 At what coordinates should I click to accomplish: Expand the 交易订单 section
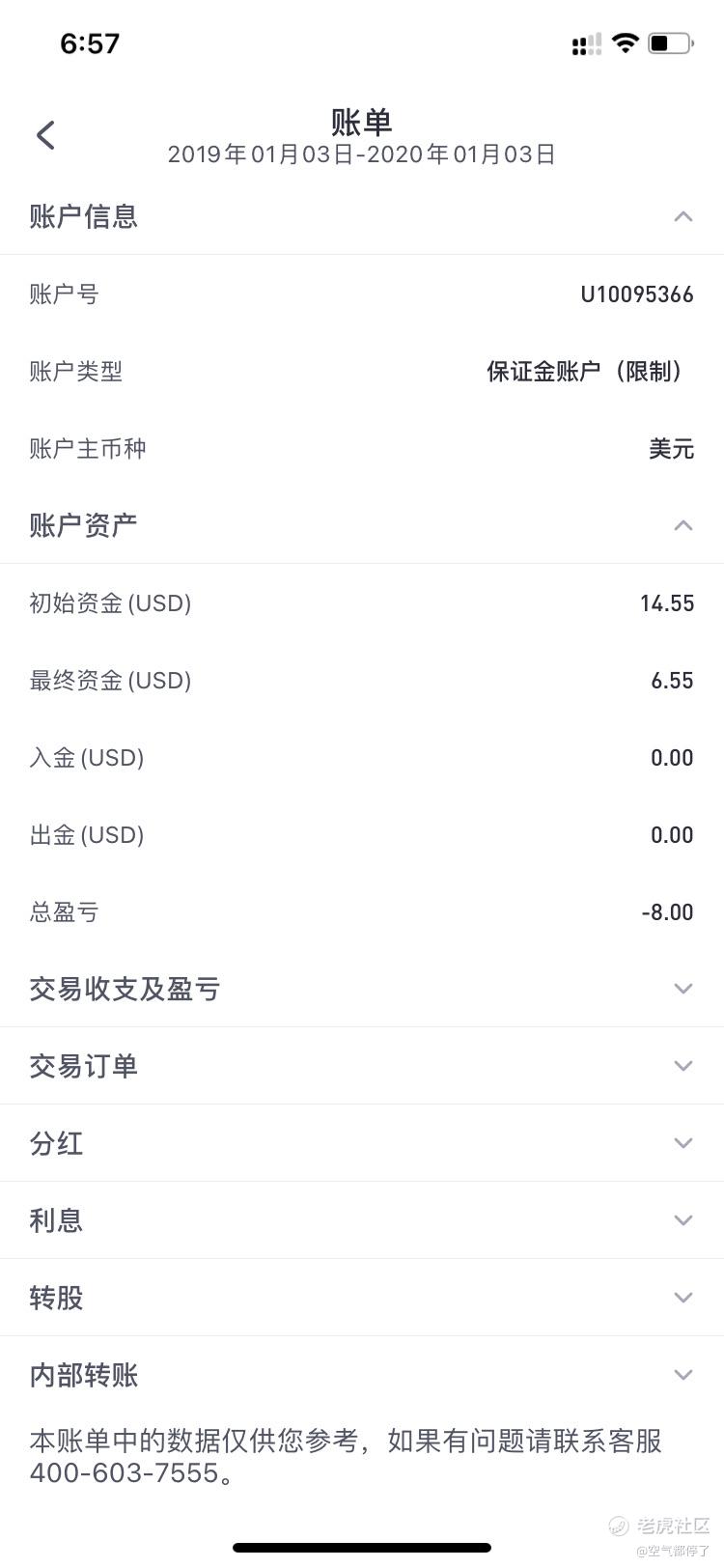click(x=682, y=1066)
